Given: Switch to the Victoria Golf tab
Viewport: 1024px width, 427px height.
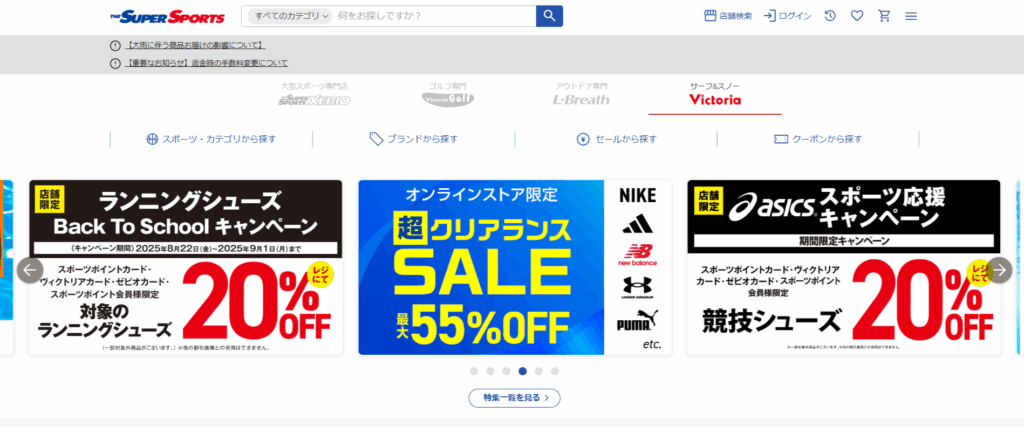Looking at the screenshot, I should 448,95.
